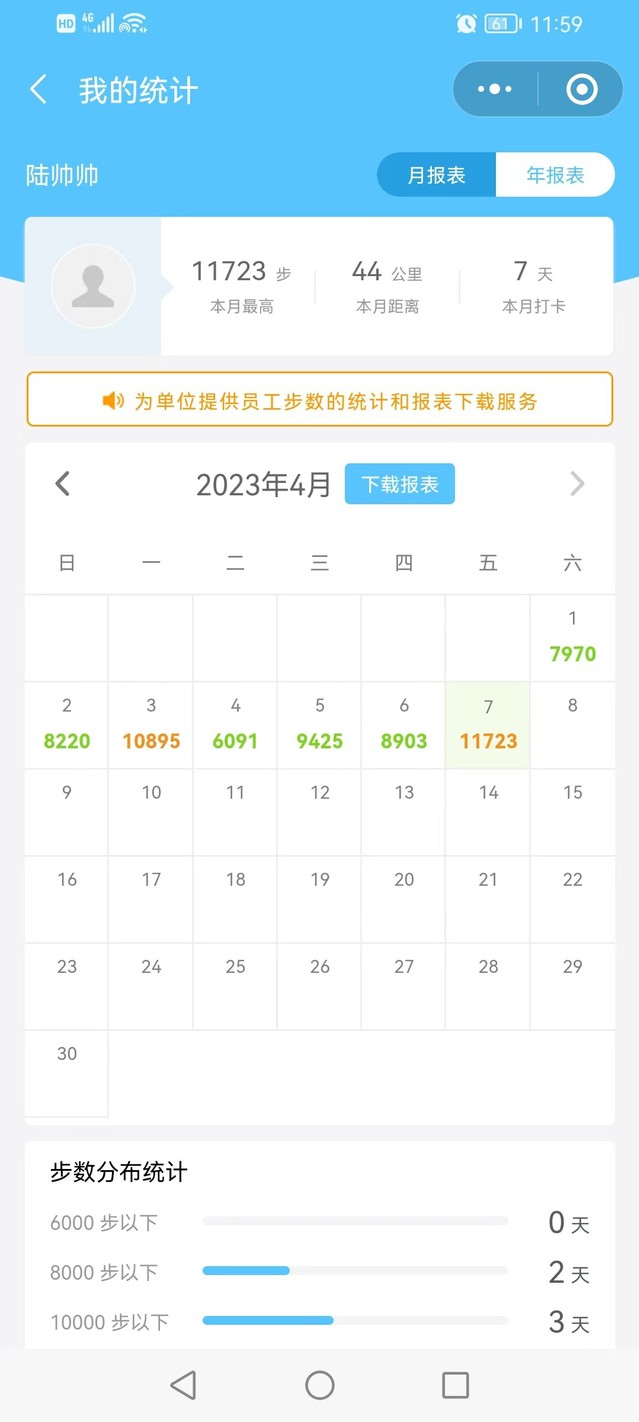Image resolution: width=639 pixels, height=1422 pixels.
Task: Select April 1 with 7970 steps
Action: 572,638
